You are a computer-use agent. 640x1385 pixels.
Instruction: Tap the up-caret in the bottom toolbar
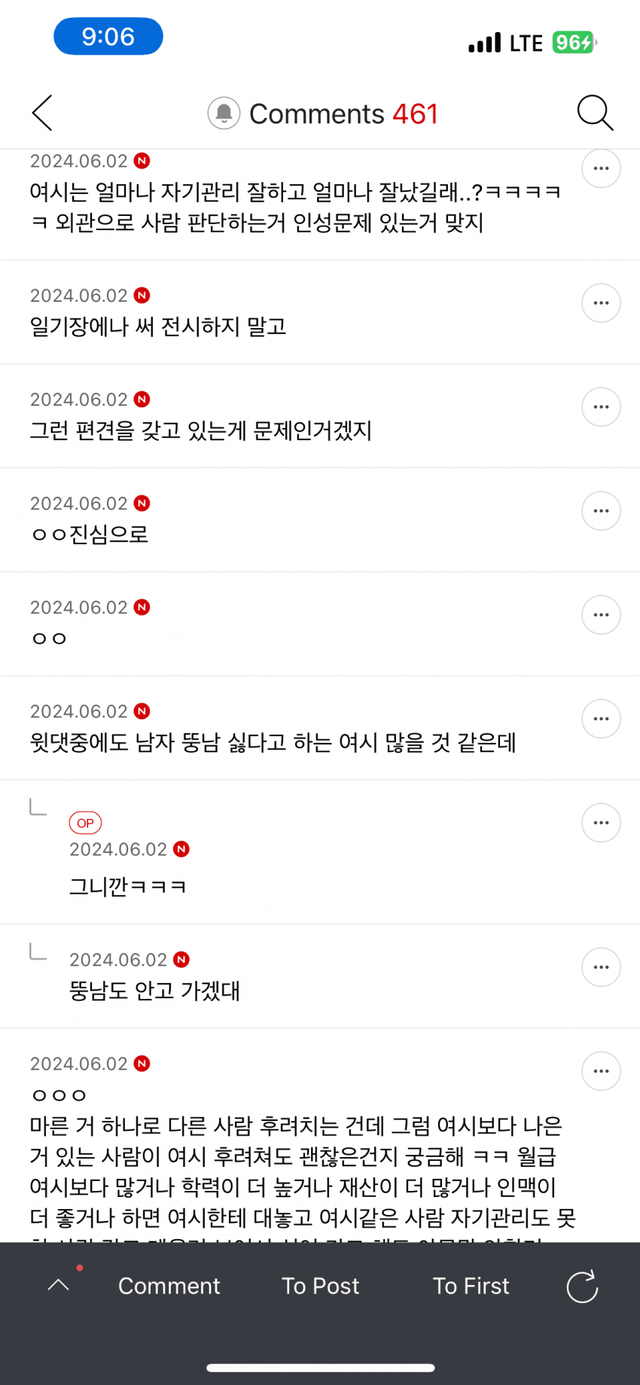(x=58, y=1285)
